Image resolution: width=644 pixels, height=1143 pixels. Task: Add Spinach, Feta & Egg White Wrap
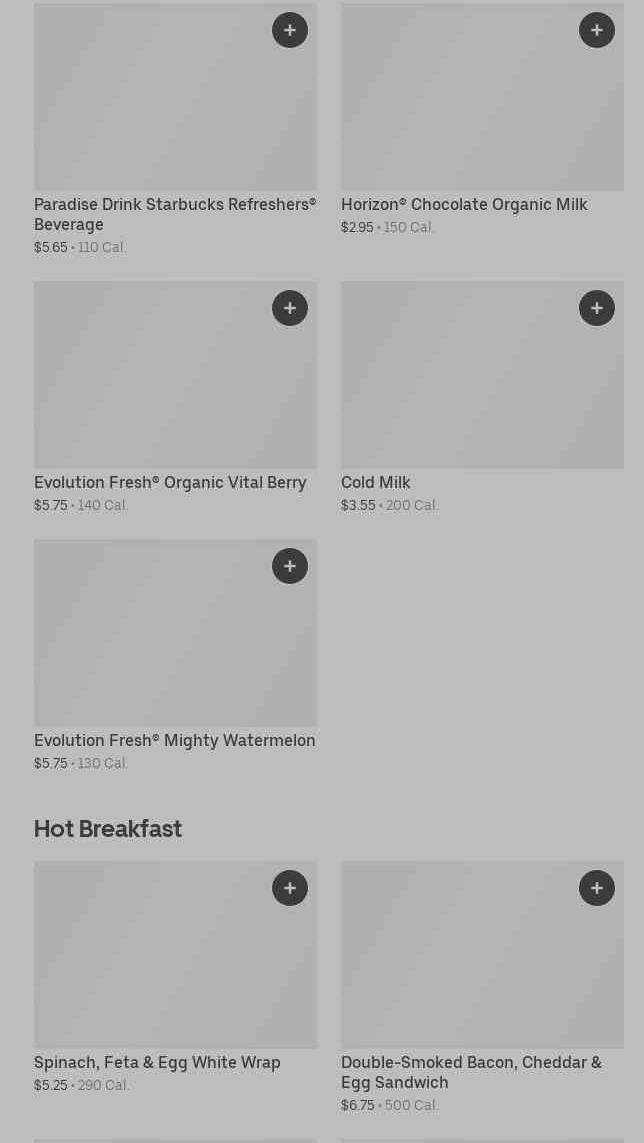click(290, 888)
